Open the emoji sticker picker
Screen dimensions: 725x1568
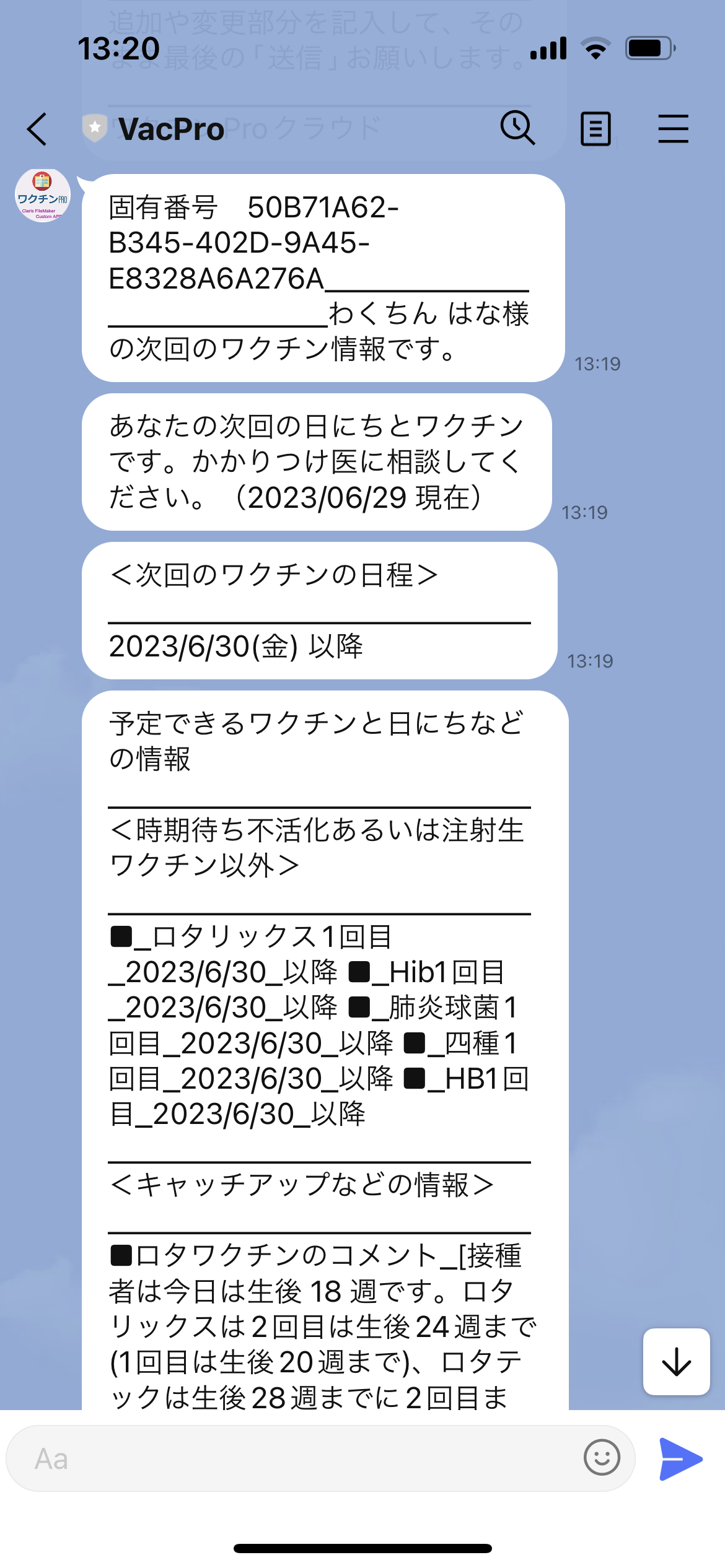[602, 1457]
